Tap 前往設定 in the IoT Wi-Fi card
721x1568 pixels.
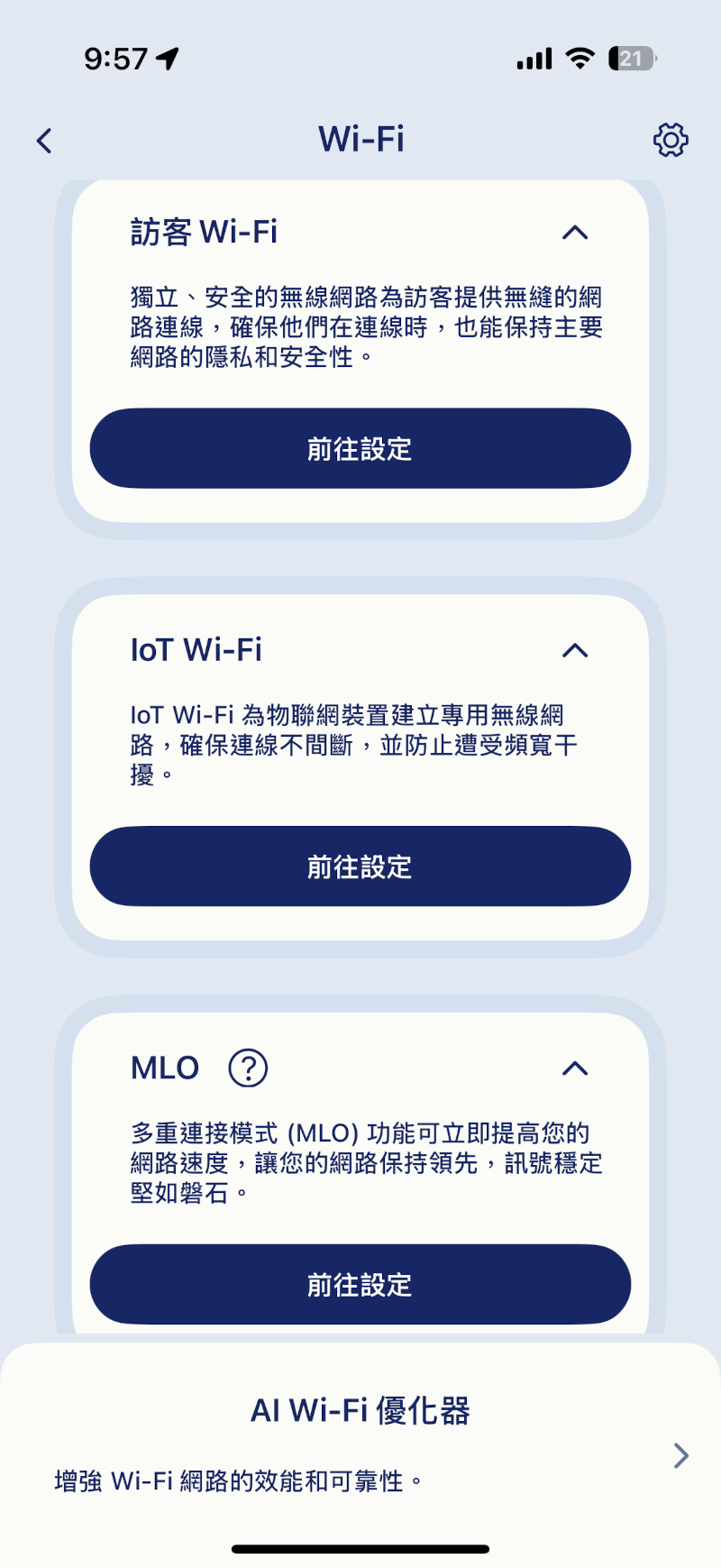(x=360, y=867)
